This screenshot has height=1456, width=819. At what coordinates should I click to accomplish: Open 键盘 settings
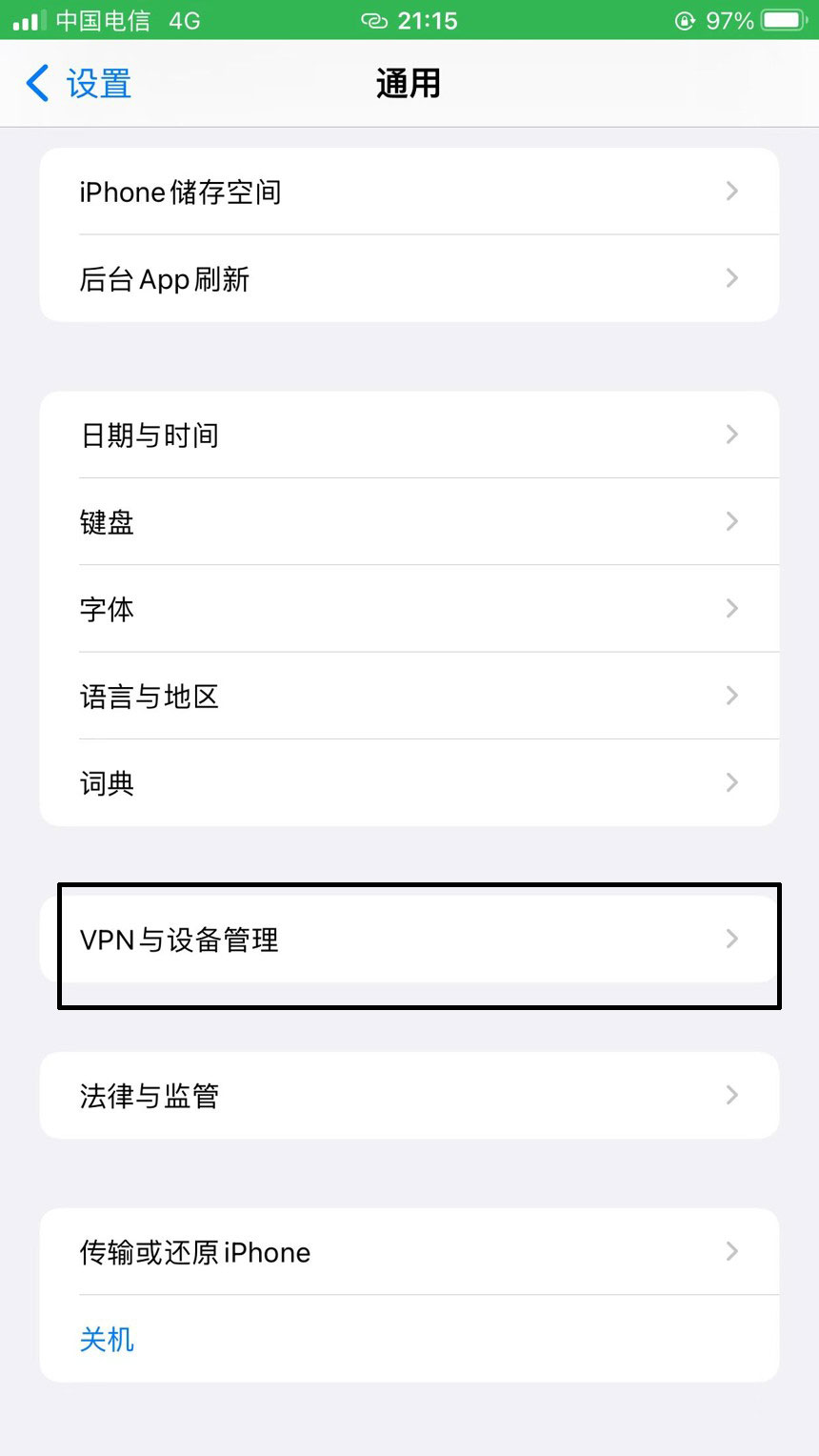pyautogui.click(x=409, y=521)
